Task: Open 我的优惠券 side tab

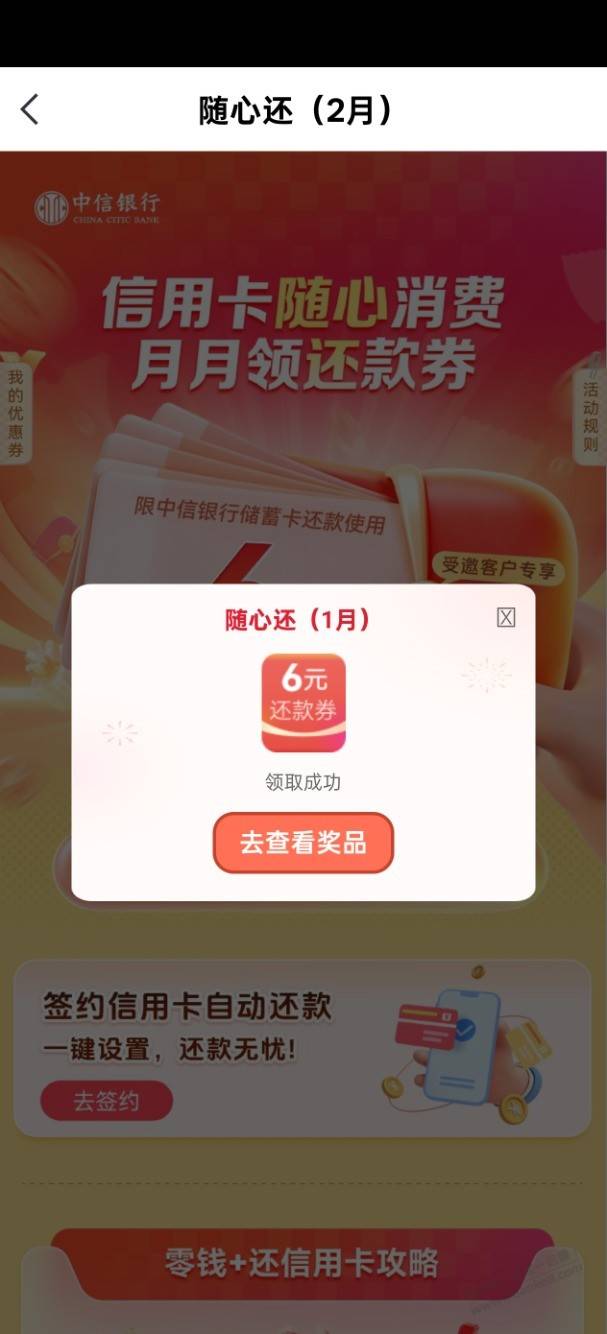Action: click(x=15, y=413)
